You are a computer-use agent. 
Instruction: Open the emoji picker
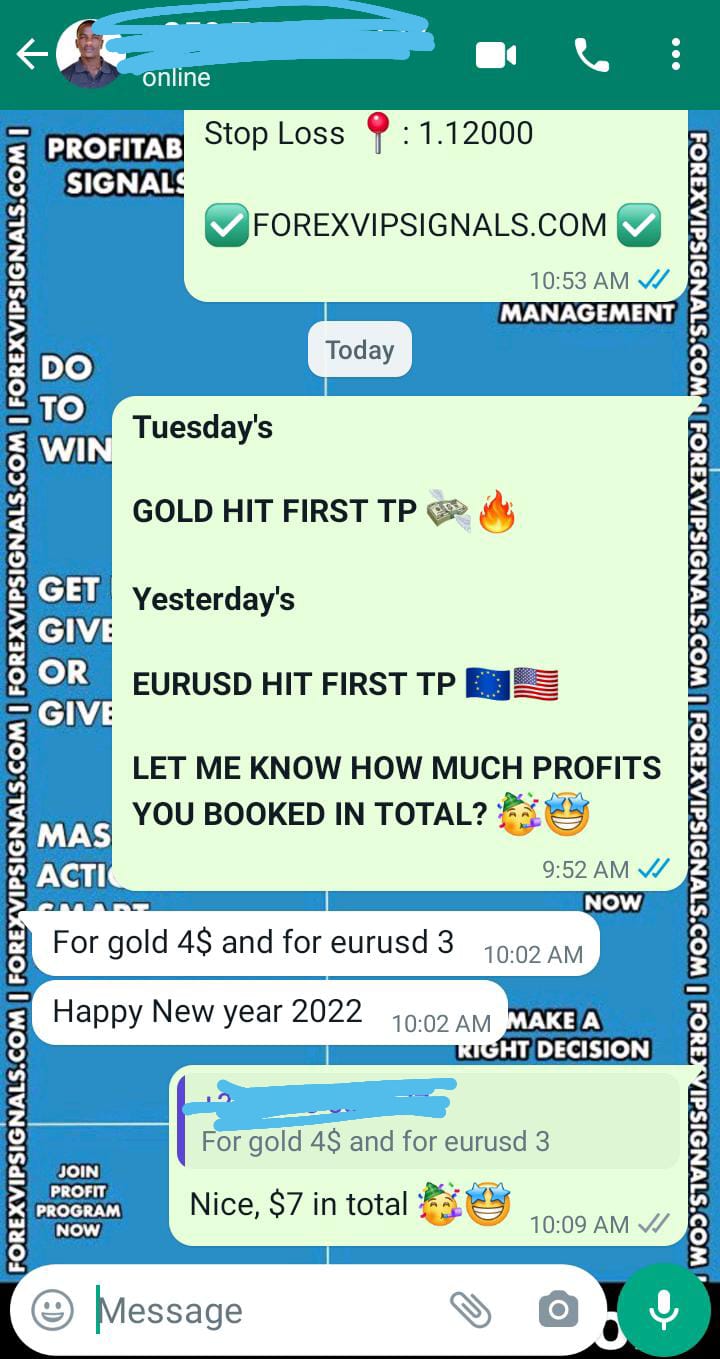pyautogui.click(x=50, y=1310)
